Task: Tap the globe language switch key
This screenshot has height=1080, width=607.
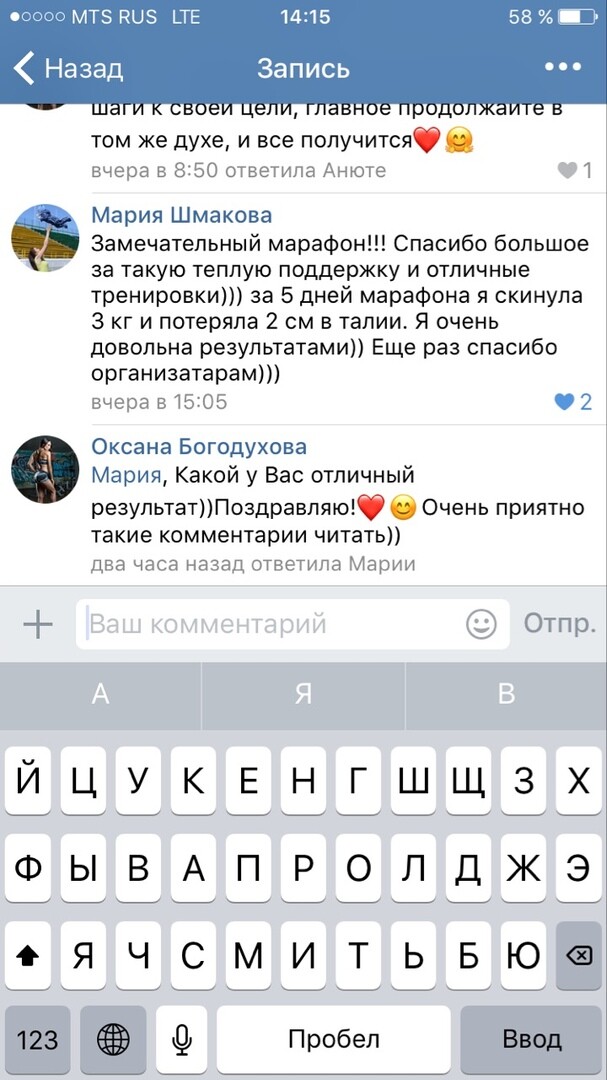Action: click(x=113, y=1040)
